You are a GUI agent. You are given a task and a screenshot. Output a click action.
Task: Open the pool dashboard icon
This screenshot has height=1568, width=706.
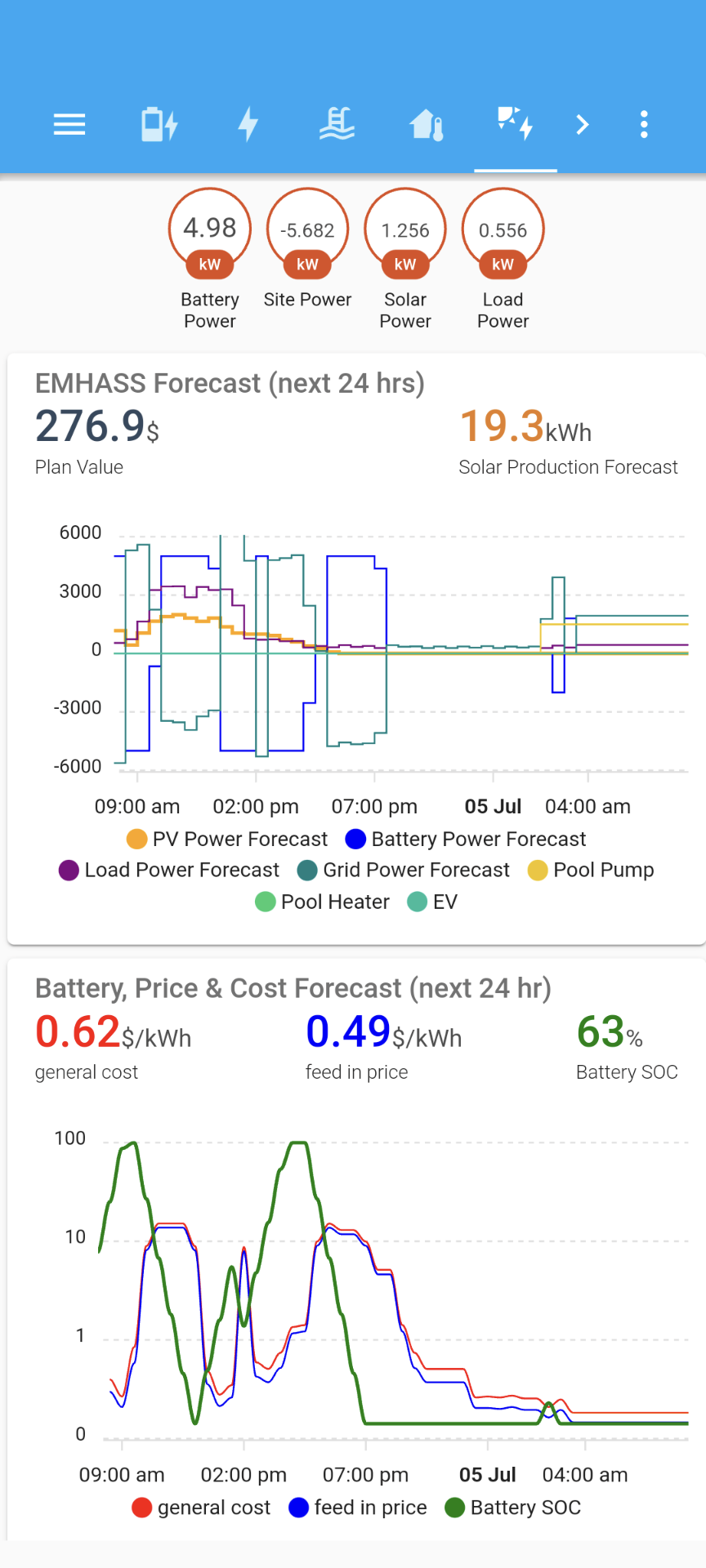pyautogui.click(x=337, y=124)
